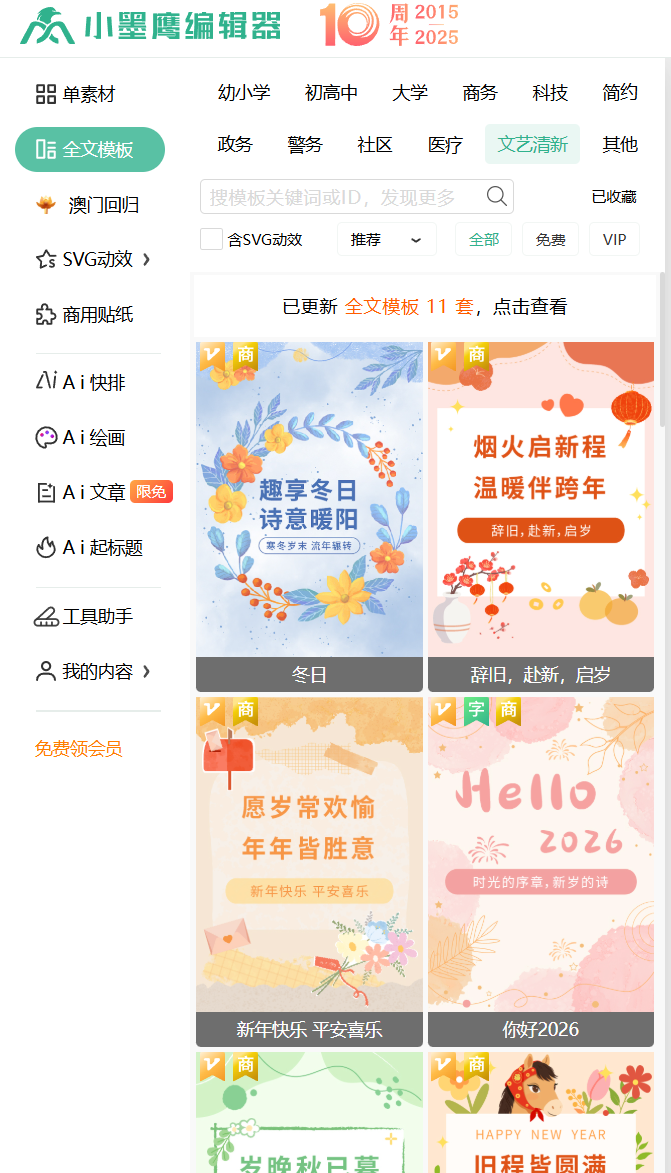This screenshot has height=1173, width=671.
Task: Open the 推荐 sort dropdown
Action: click(x=386, y=240)
